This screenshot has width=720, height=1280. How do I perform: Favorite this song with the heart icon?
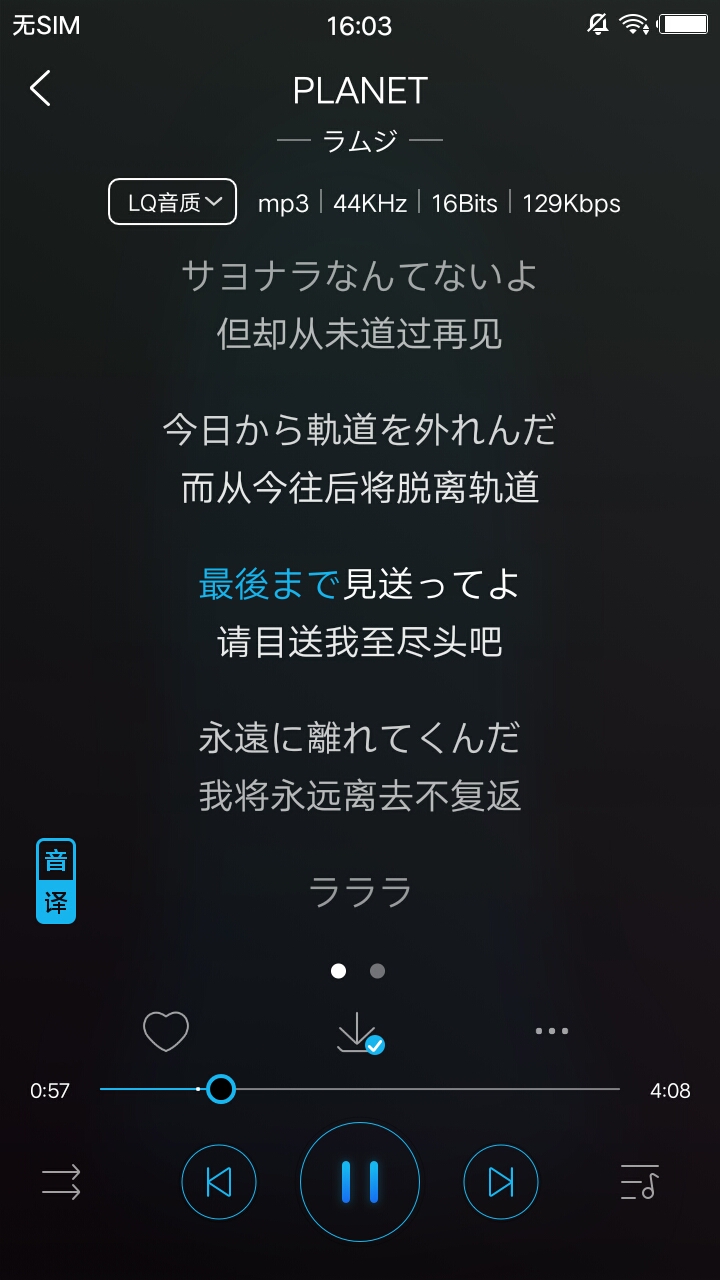166,1031
